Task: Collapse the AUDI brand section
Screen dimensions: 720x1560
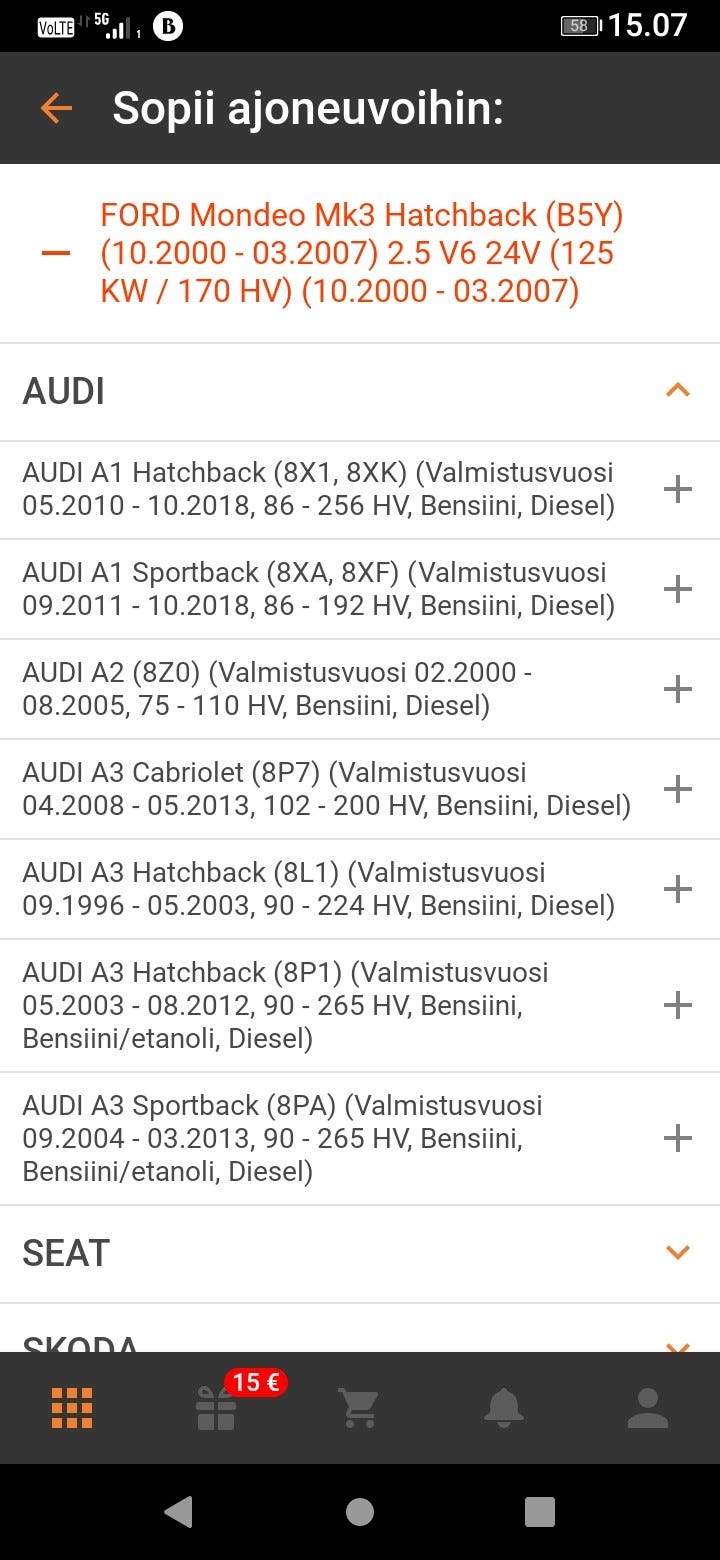Action: [677, 391]
